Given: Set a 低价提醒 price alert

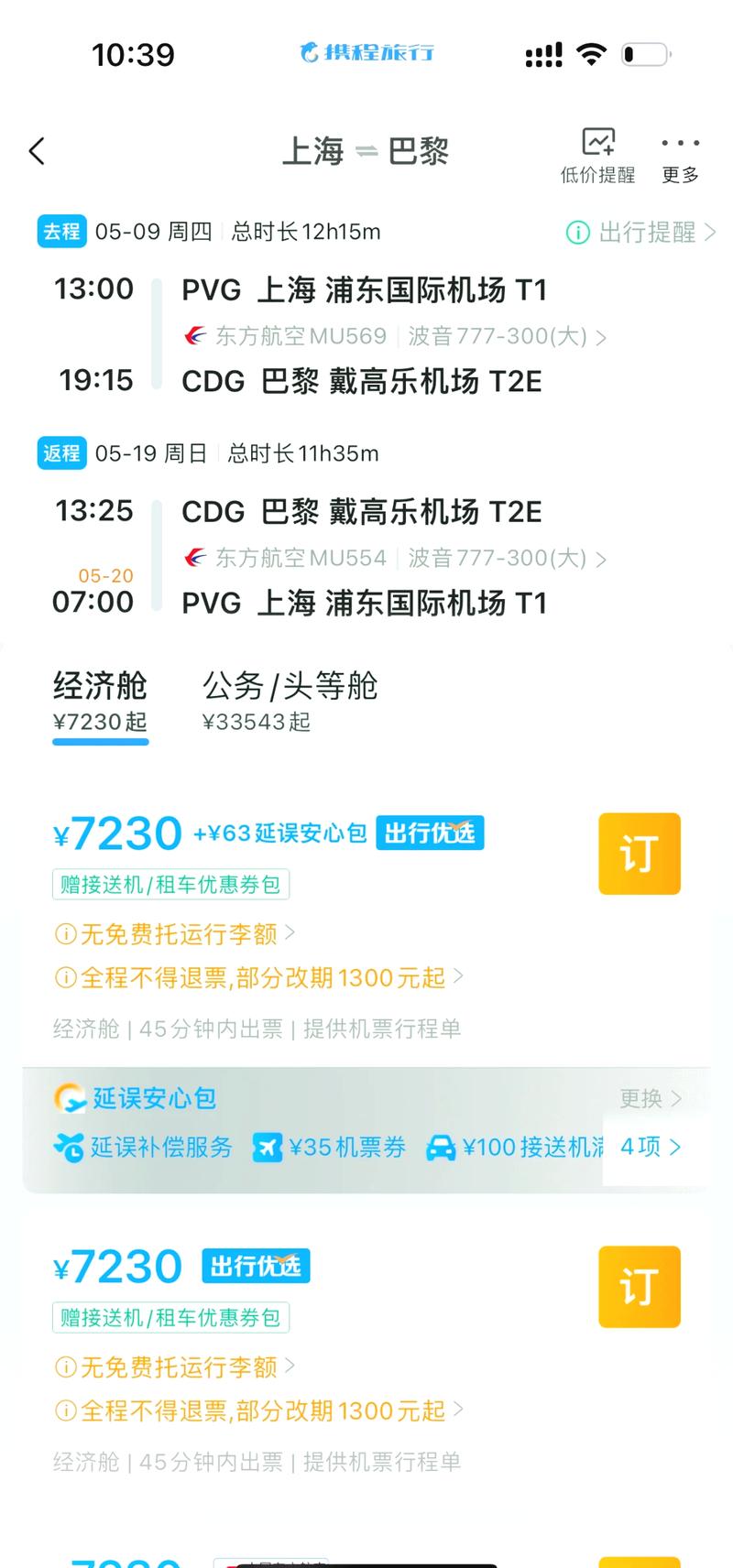Looking at the screenshot, I should (597, 156).
